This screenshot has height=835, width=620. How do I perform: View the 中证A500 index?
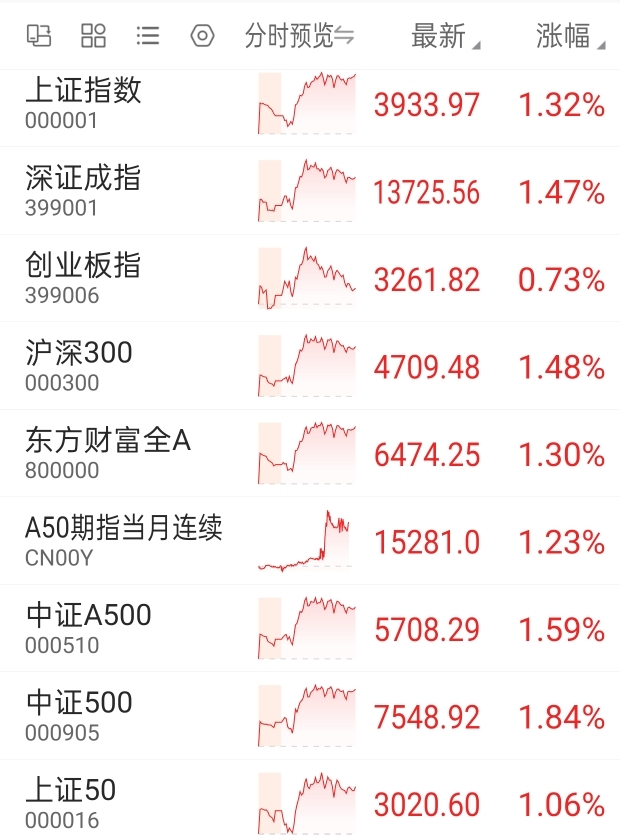[x=89, y=628]
